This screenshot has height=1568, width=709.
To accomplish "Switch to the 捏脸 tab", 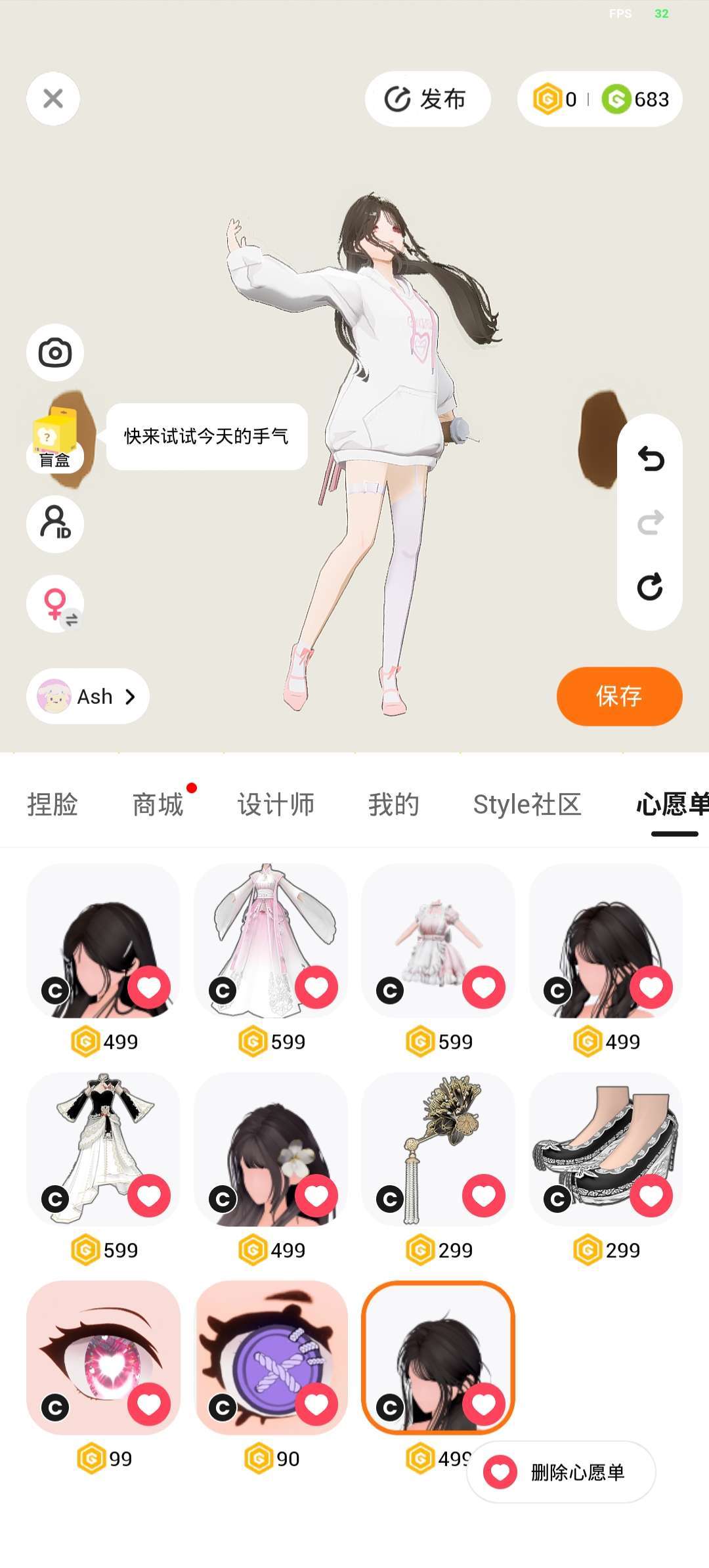I will coord(53,804).
